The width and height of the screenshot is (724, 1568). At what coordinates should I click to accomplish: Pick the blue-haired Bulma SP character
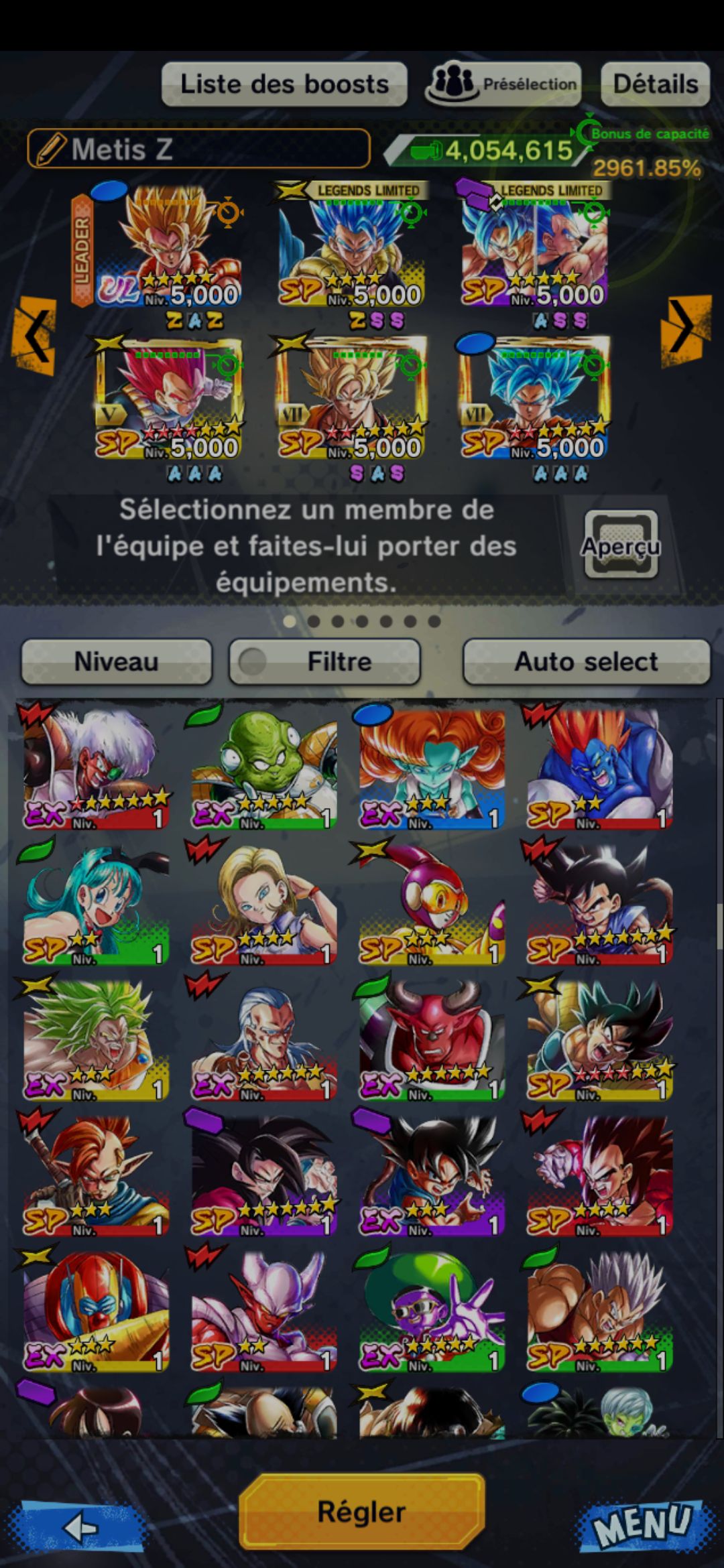click(x=95, y=903)
